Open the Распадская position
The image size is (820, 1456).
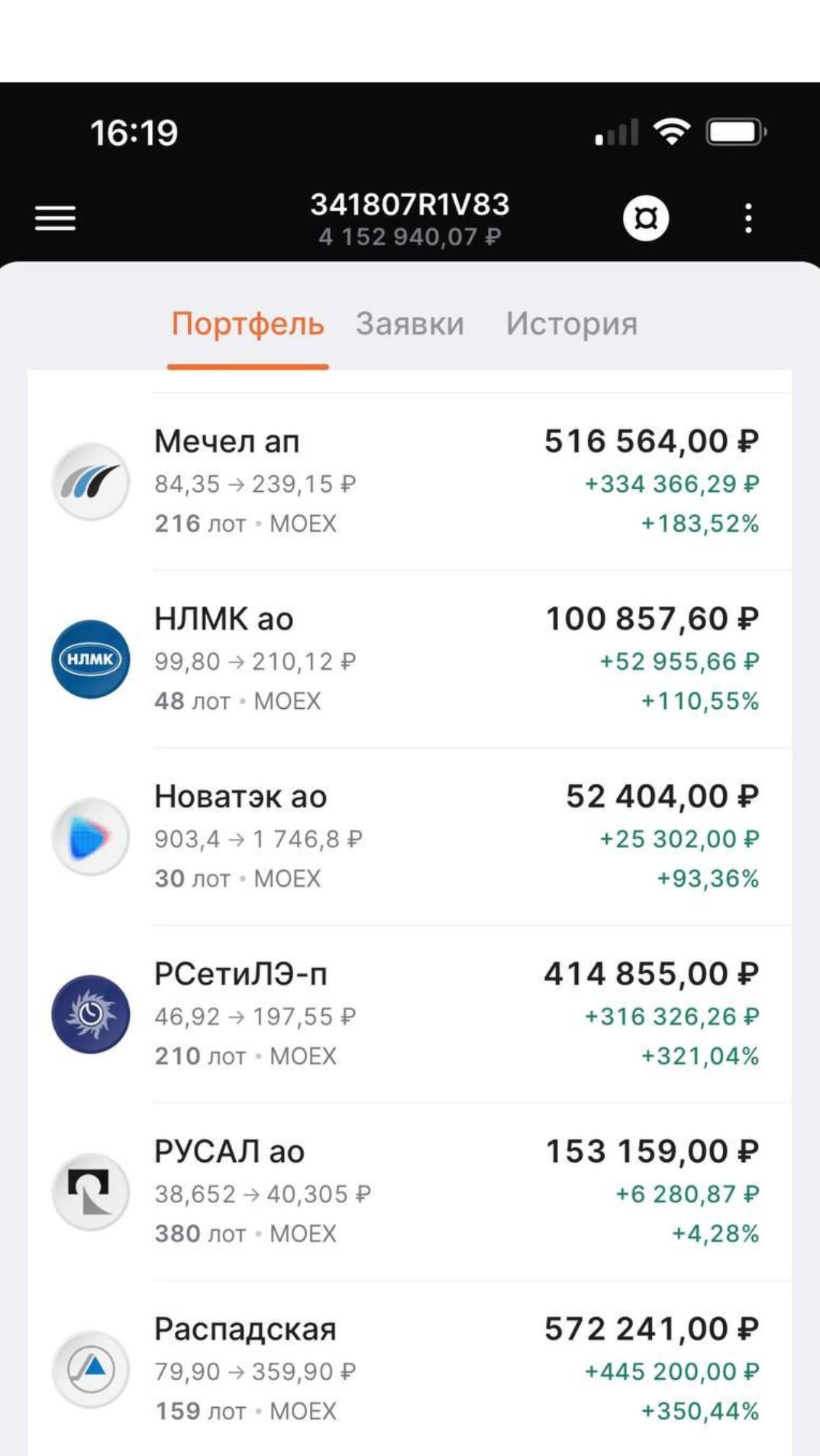pos(409,1370)
